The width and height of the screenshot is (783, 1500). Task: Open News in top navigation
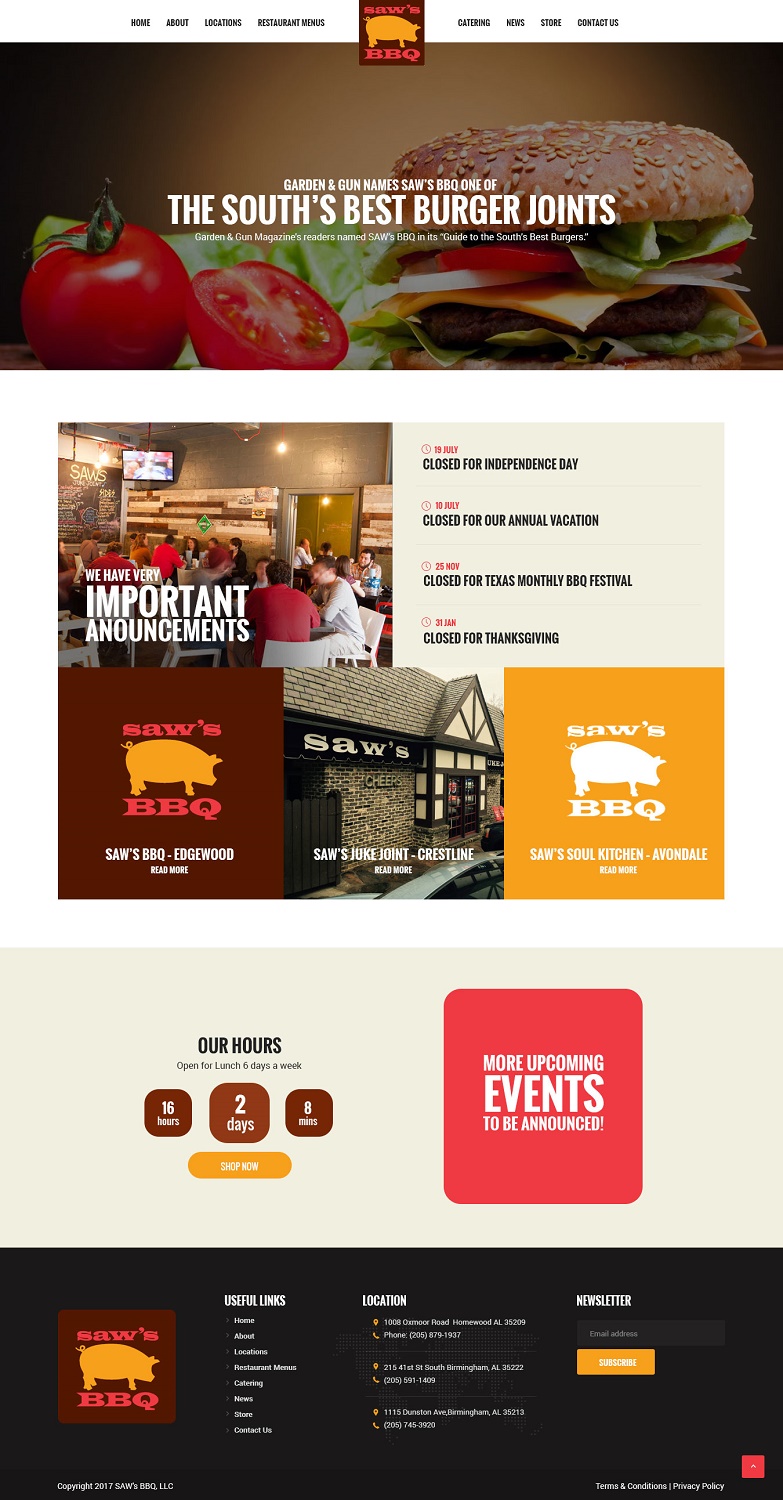(515, 23)
